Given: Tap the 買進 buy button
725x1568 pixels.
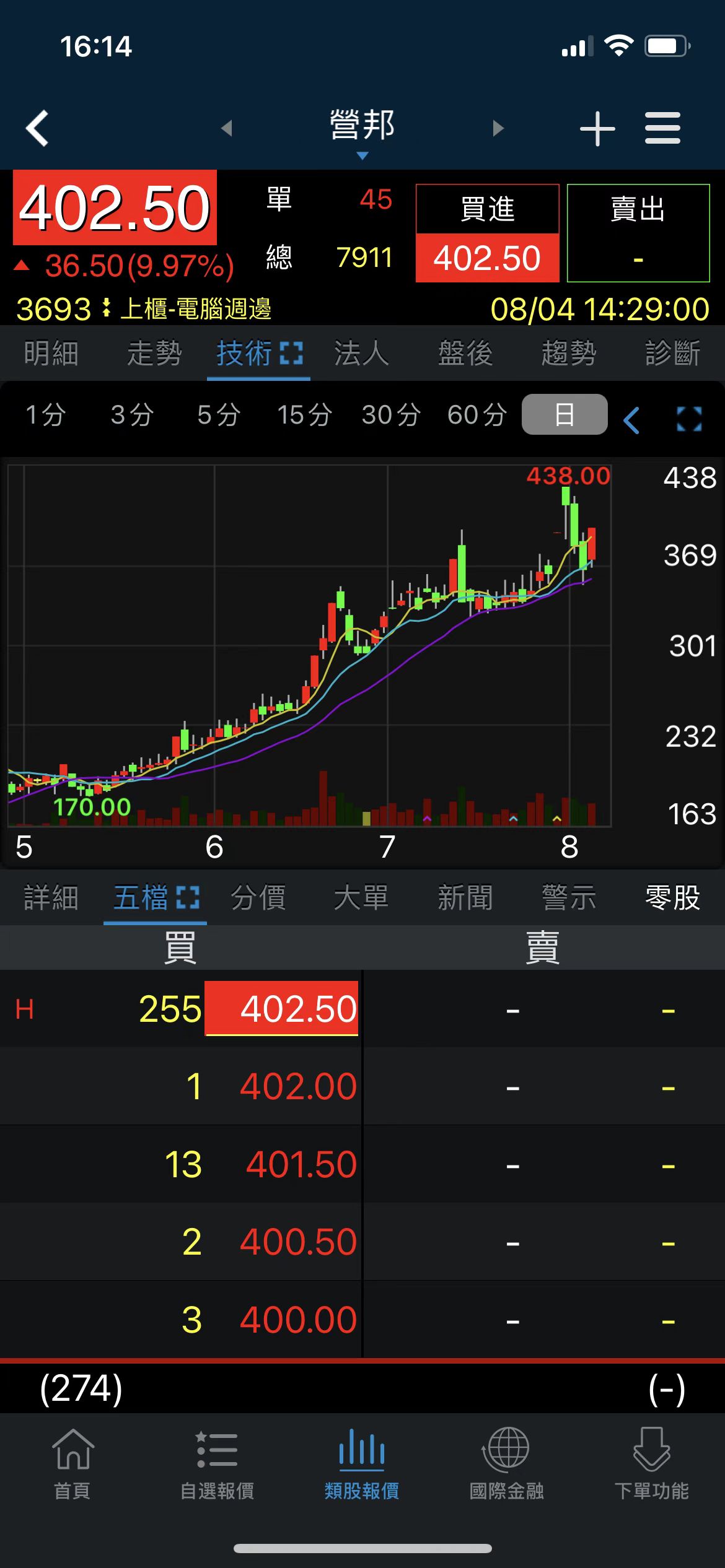Looking at the screenshot, I should click(x=487, y=233).
